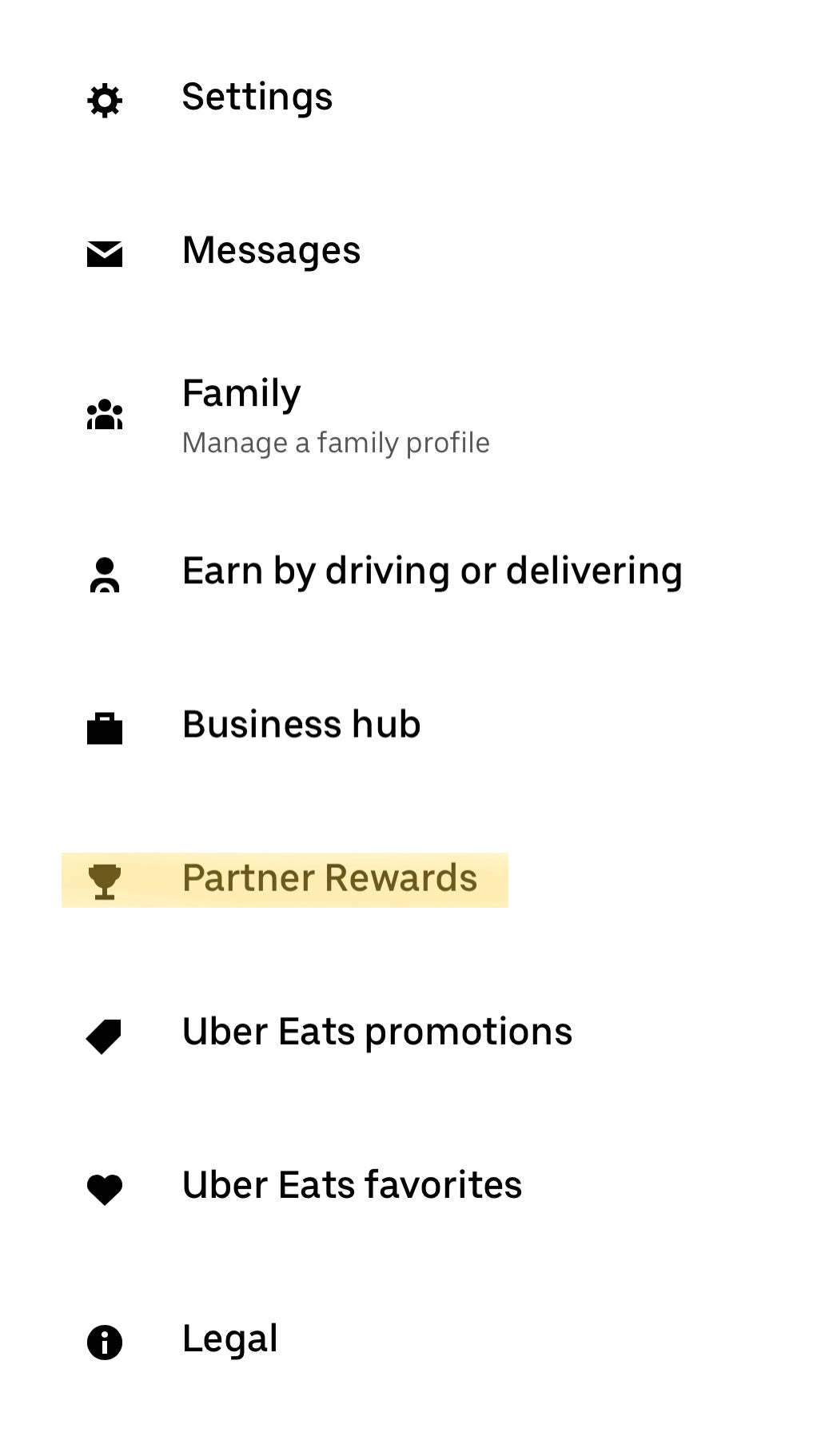Image resolution: width=825 pixels, height=1456 pixels.
Task: View Uber Eats promotions
Action: point(377,1032)
